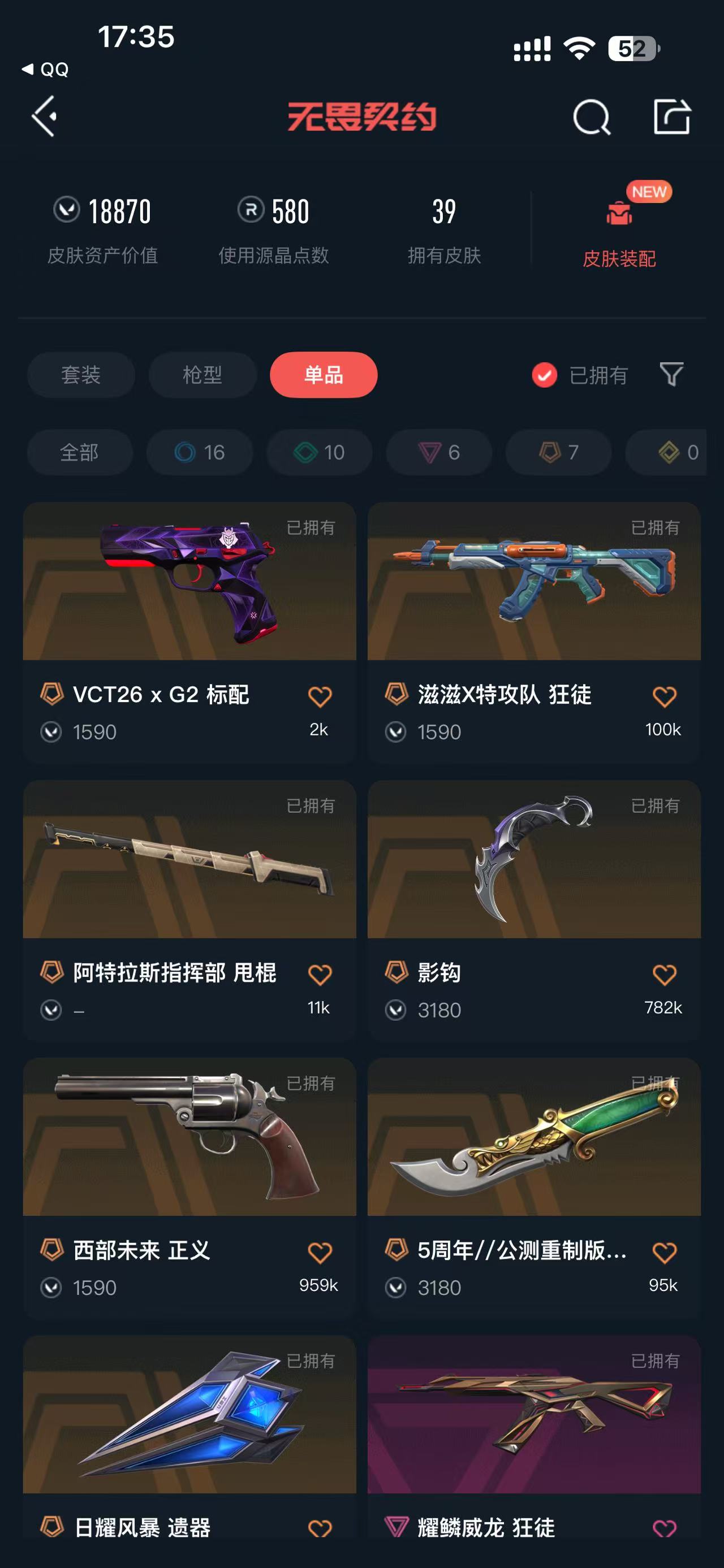
Task: Share this page via the share icon
Action: tap(671, 116)
